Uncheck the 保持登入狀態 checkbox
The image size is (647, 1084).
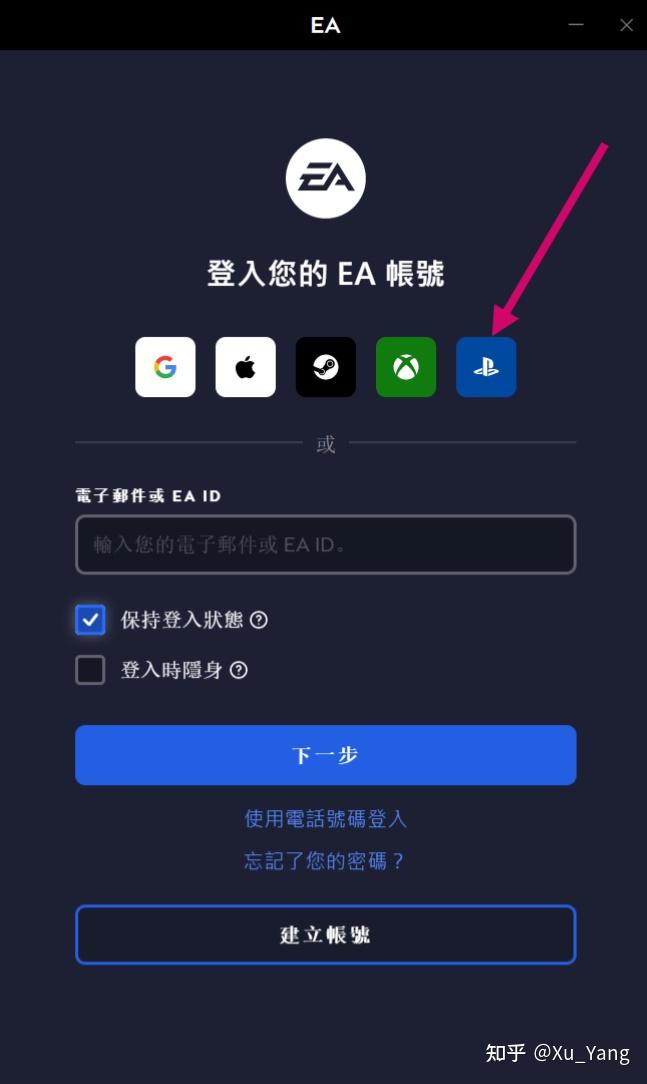click(x=90, y=619)
